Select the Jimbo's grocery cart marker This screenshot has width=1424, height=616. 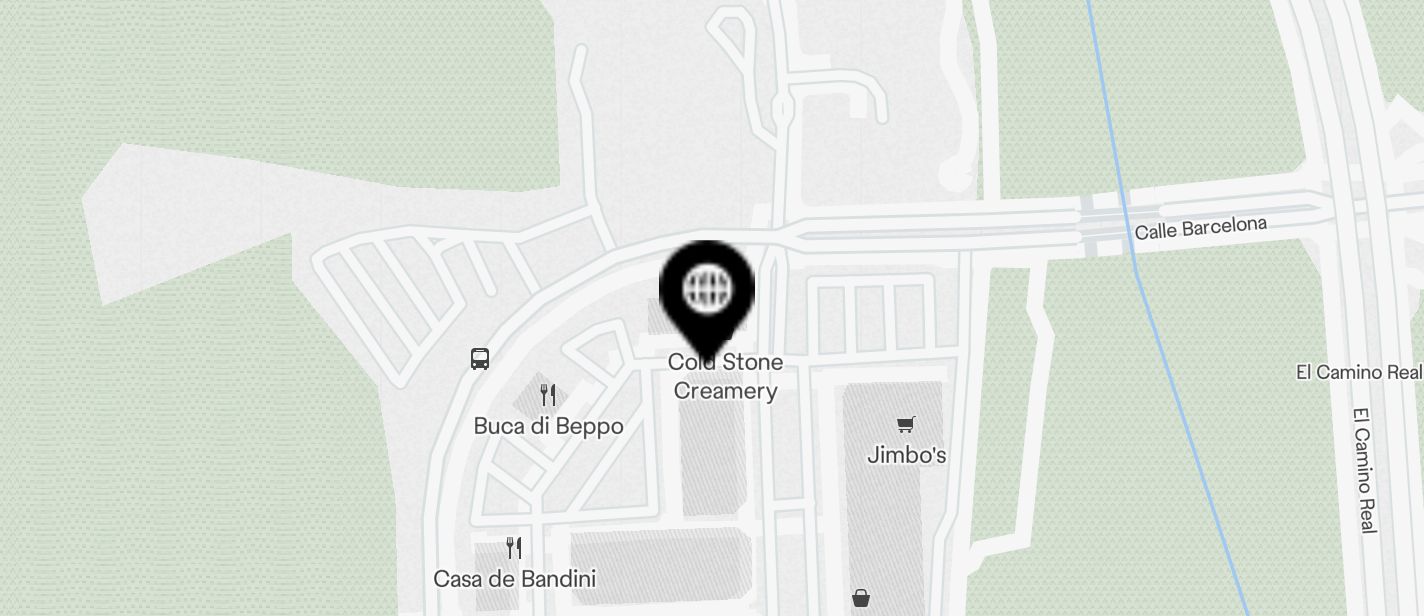(906, 425)
